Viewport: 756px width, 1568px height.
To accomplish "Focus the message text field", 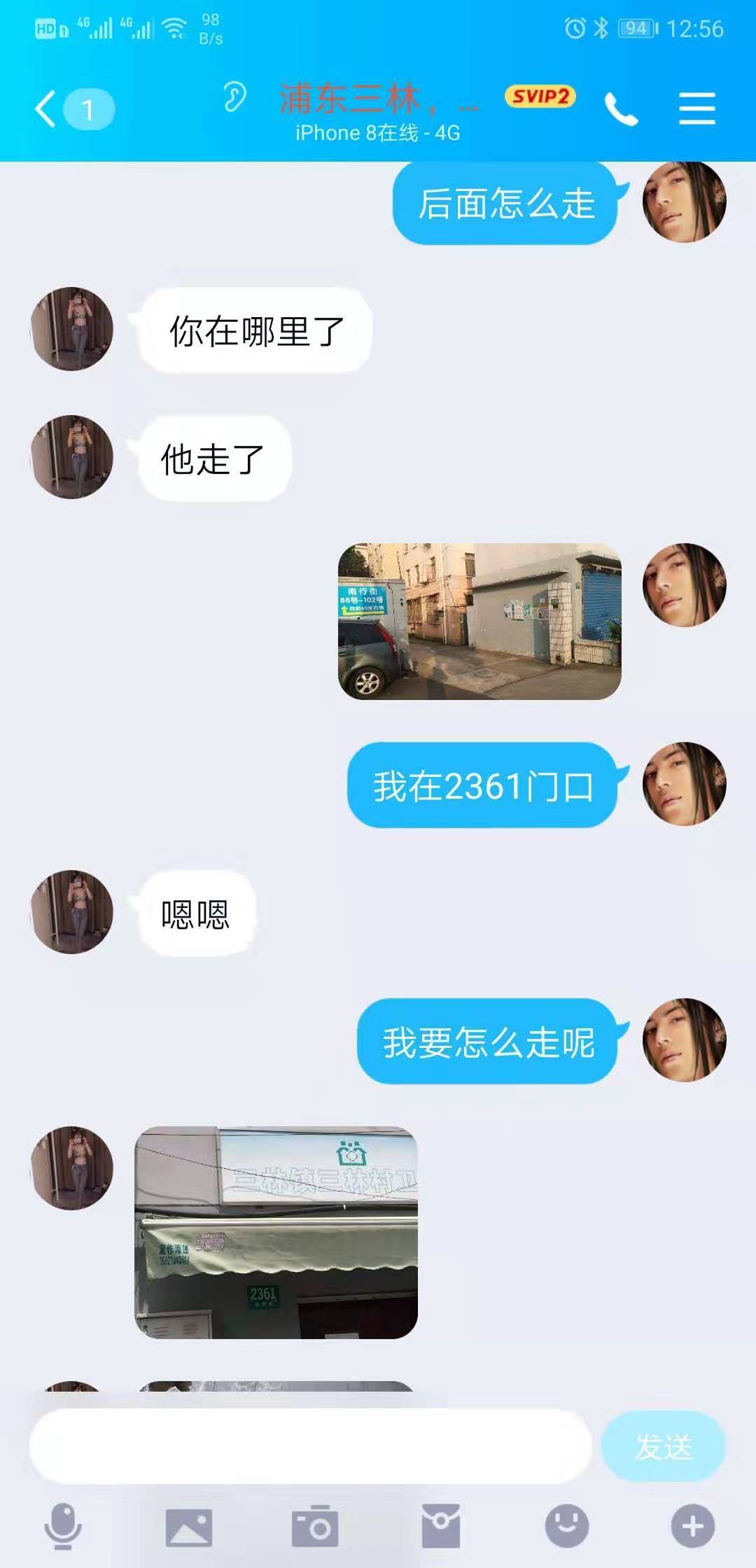I will 309,1446.
